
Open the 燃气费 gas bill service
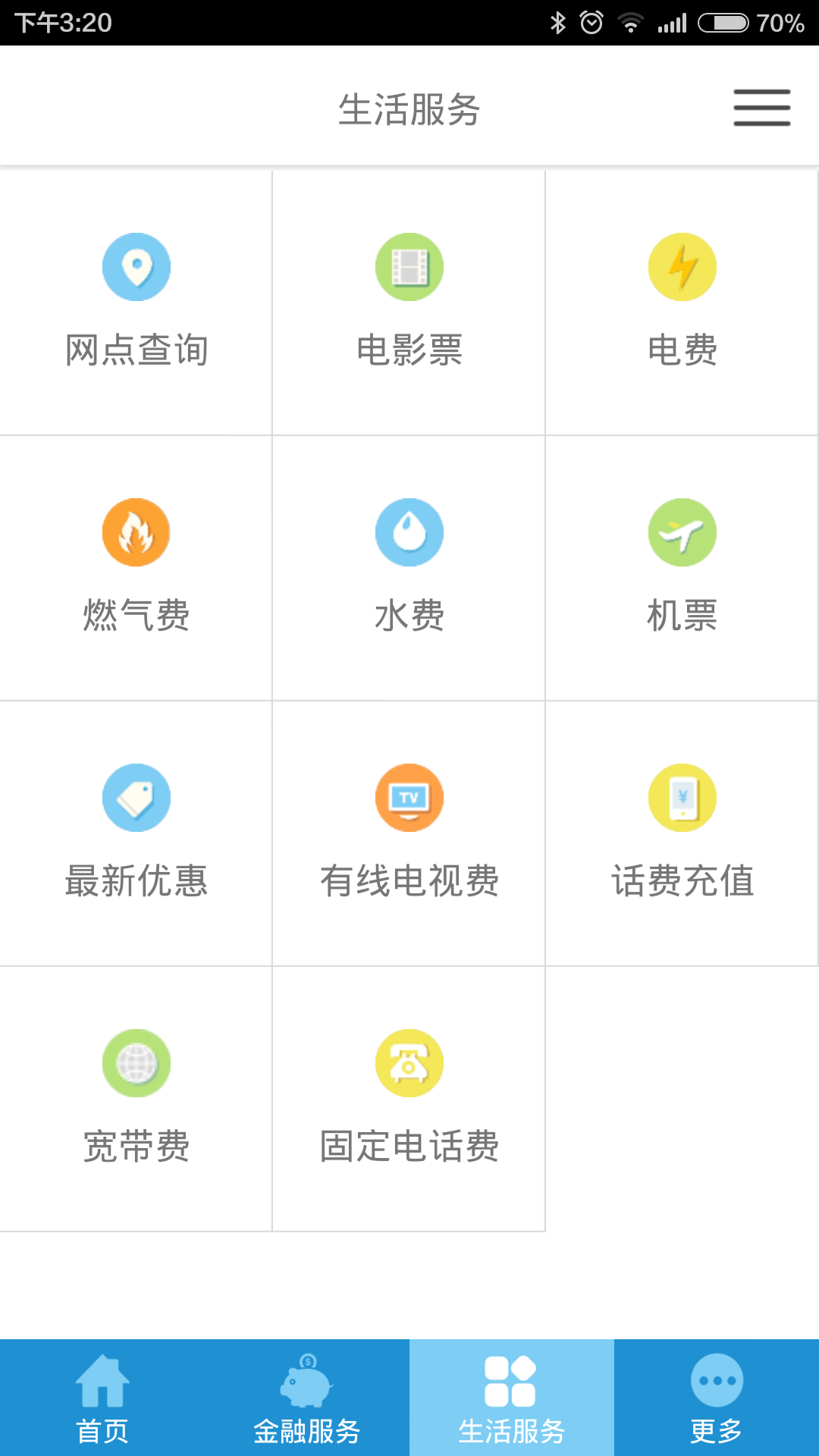[x=136, y=567]
